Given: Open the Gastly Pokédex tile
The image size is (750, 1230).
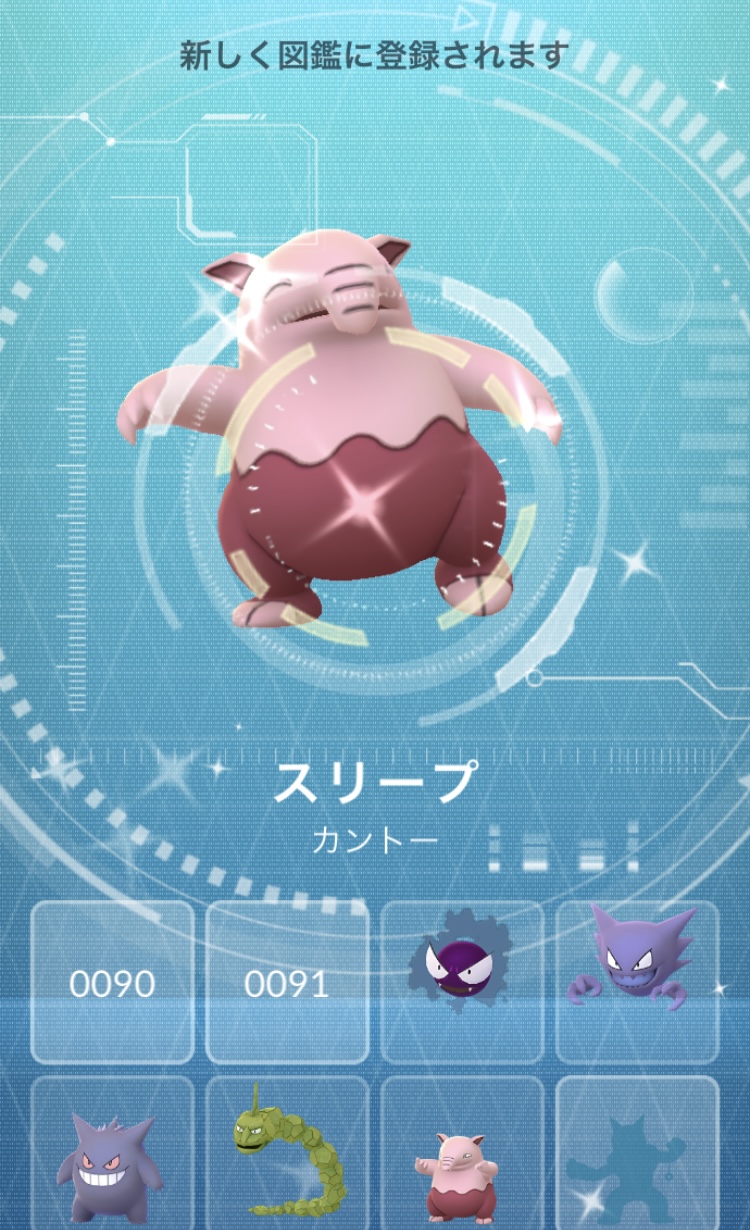Looking at the screenshot, I should [462, 982].
